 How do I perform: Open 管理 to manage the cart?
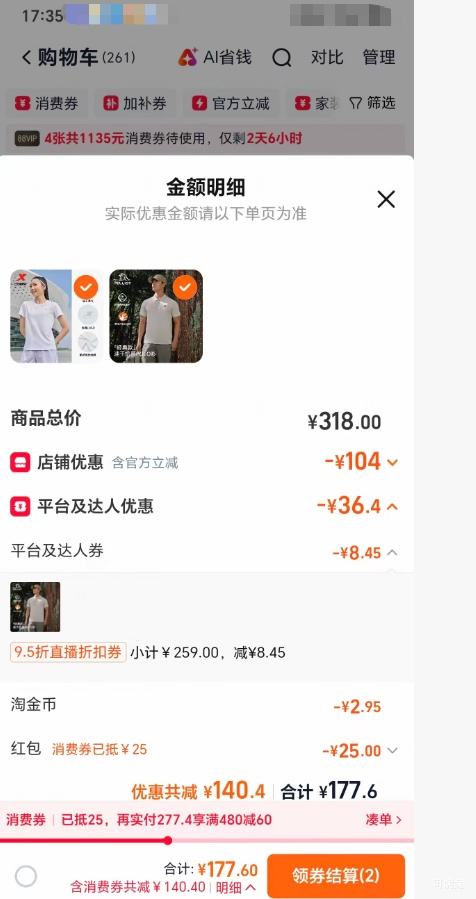[x=379, y=57]
